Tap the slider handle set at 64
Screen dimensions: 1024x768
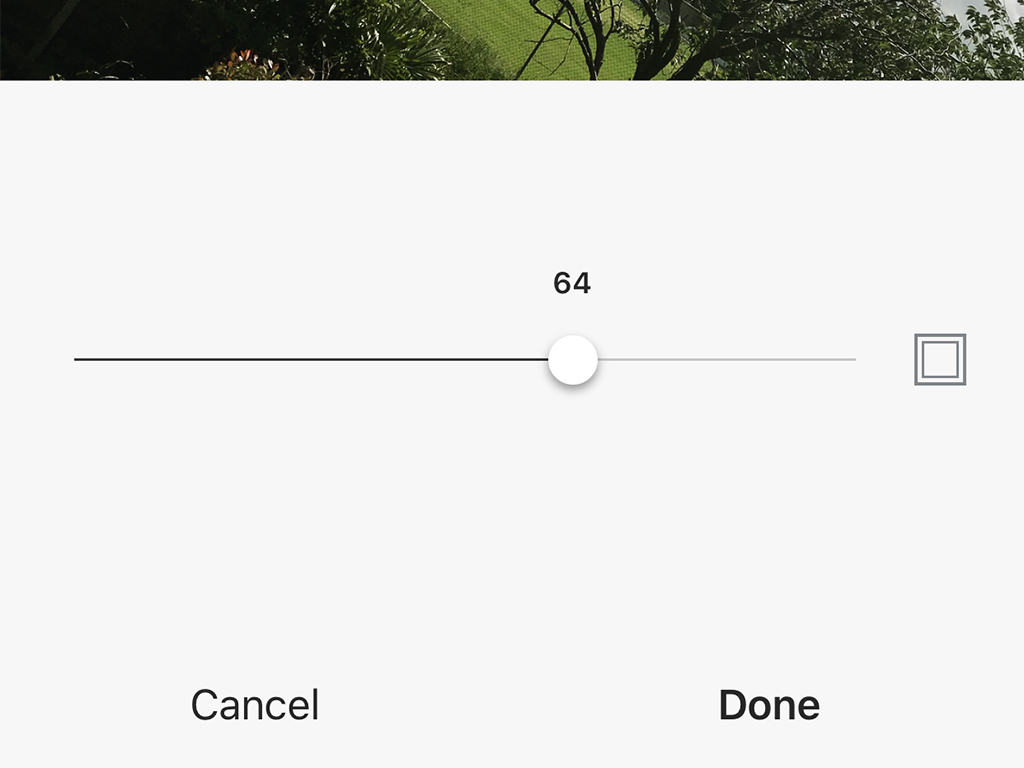(x=573, y=360)
